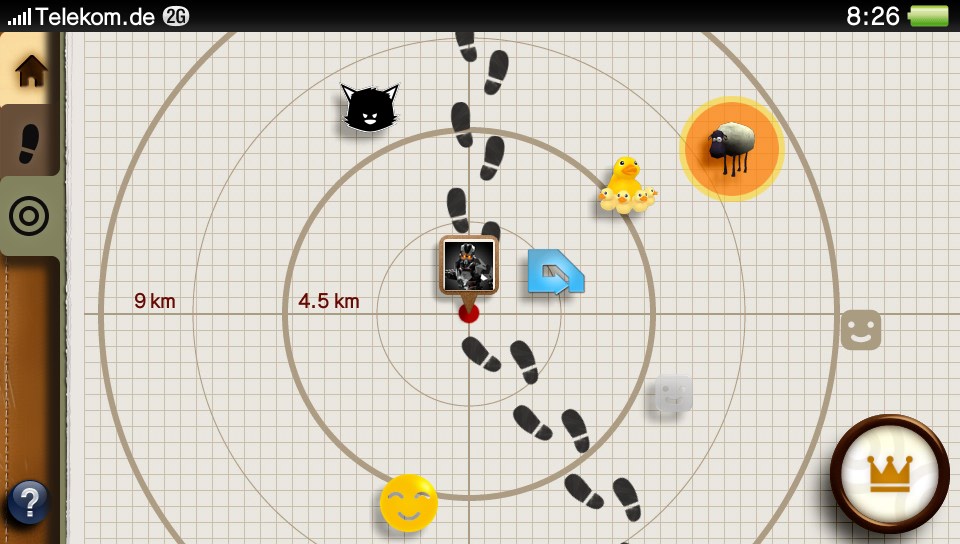Screen dimensions: 960x544
Task: Switch to the footprint tab
Action: [30, 142]
